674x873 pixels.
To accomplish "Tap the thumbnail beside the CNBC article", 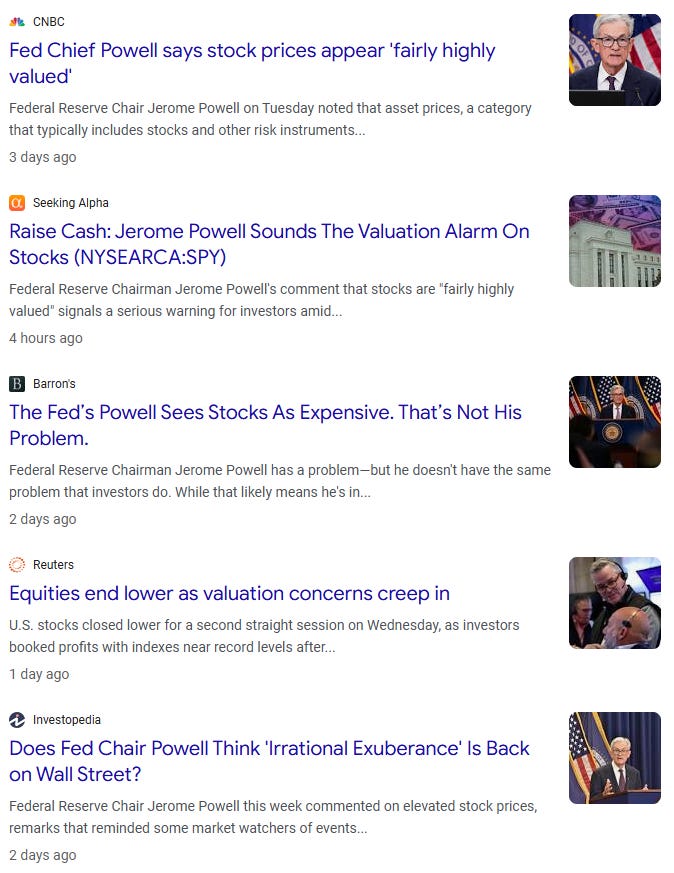I will pyautogui.click(x=614, y=60).
